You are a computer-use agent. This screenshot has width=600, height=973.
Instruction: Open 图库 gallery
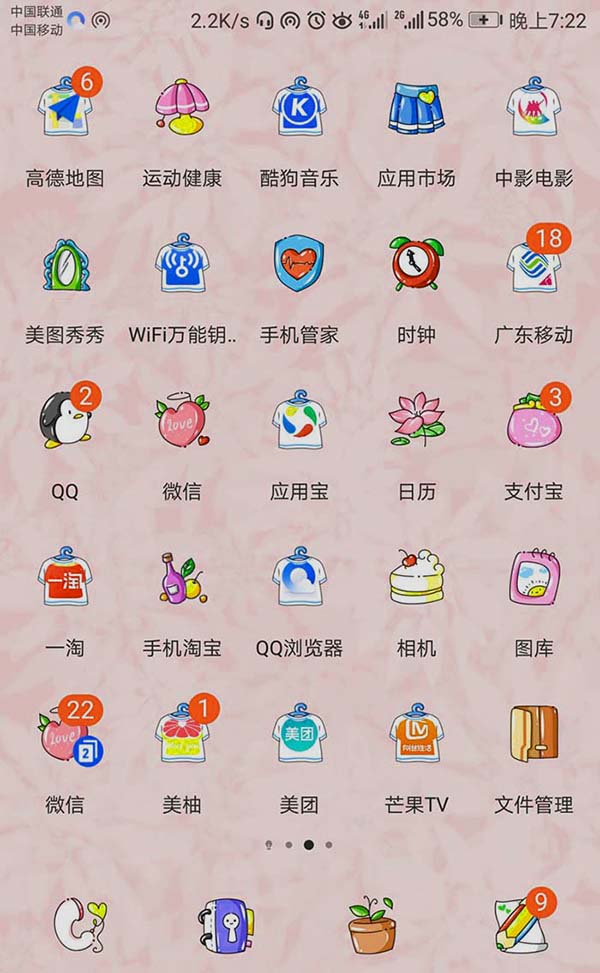[533, 578]
